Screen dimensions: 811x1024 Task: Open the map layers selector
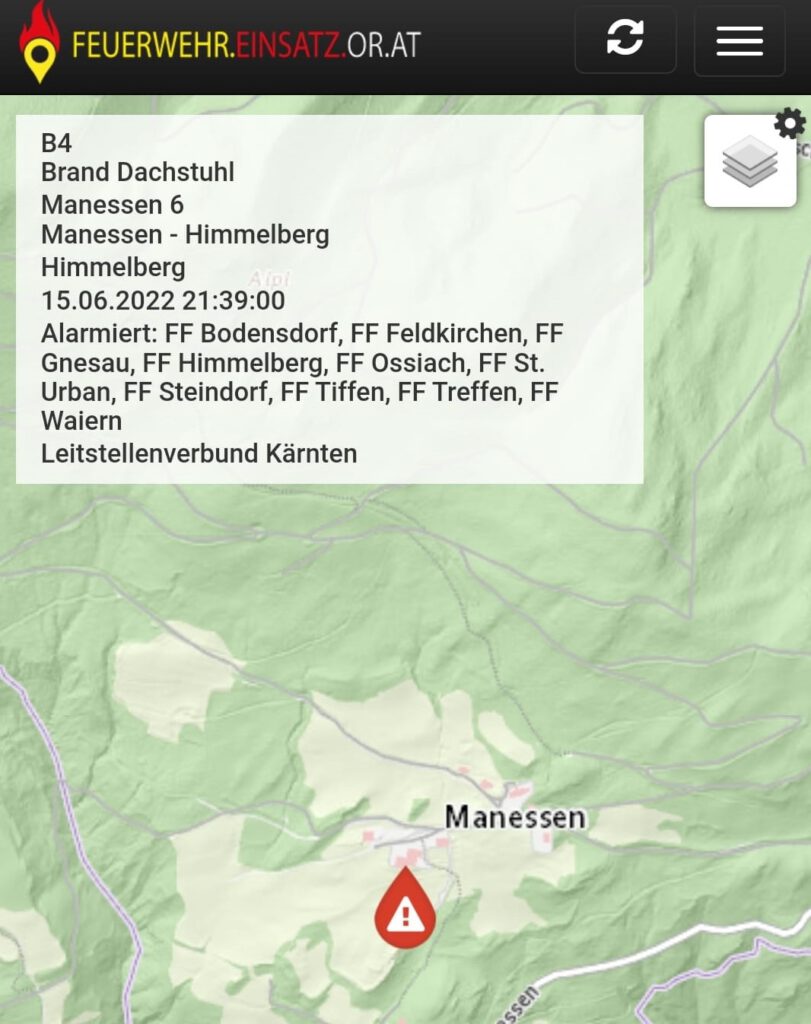click(x=749, y=162)
